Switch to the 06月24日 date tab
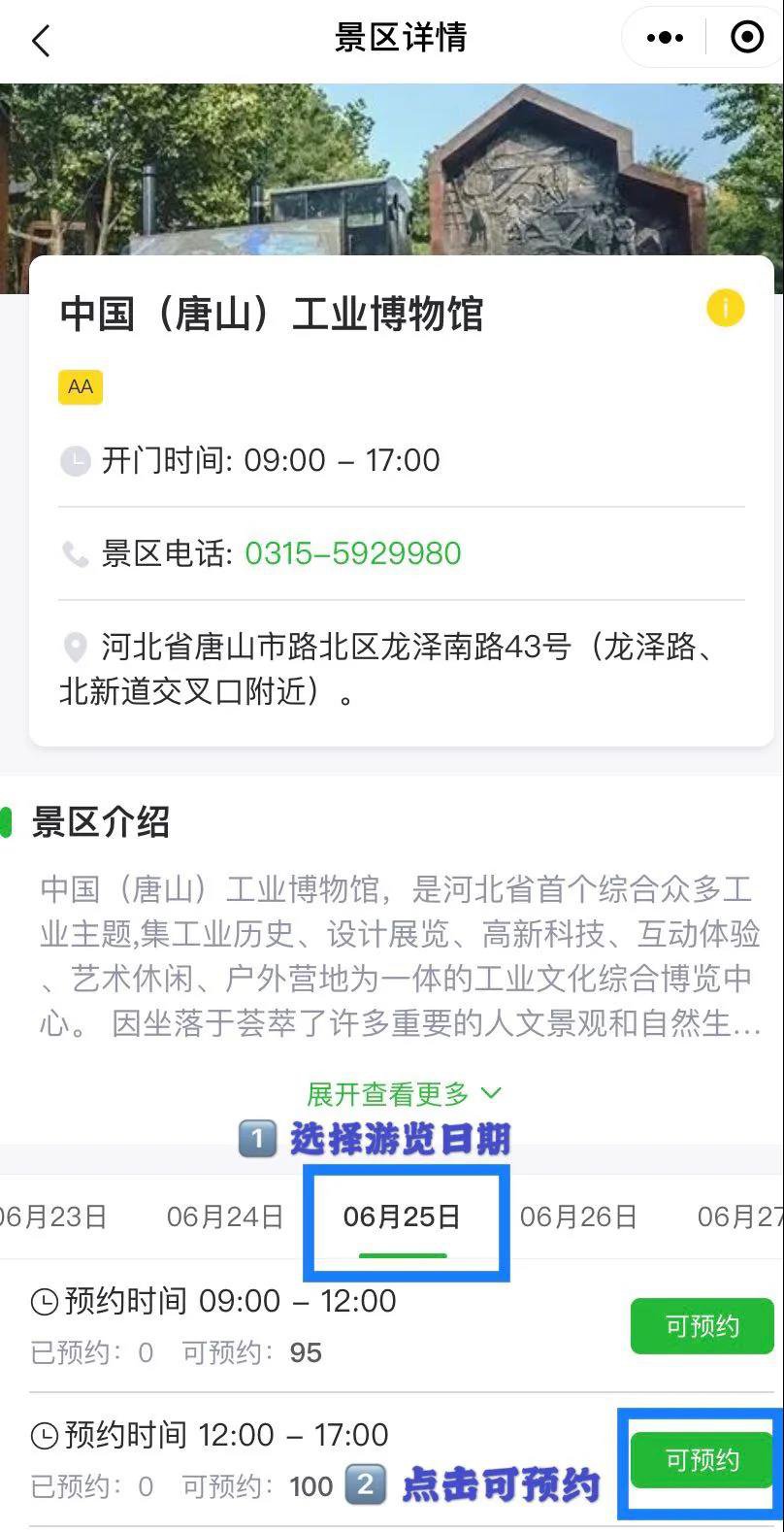Image resolution: width=784 pixels, height=1532 pixels. (x=224, y=1216)
